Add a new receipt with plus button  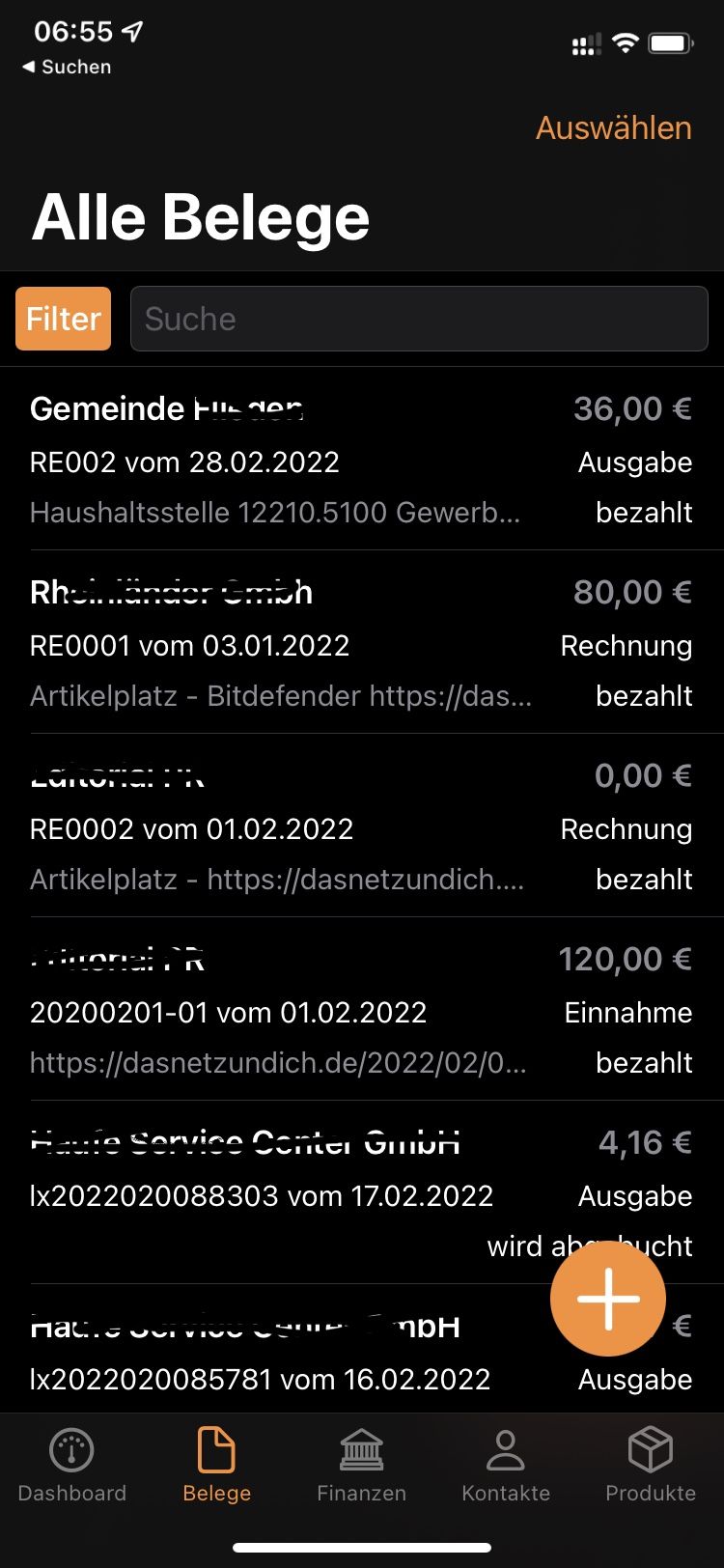pyautogui.click(x=608, y=1299)
